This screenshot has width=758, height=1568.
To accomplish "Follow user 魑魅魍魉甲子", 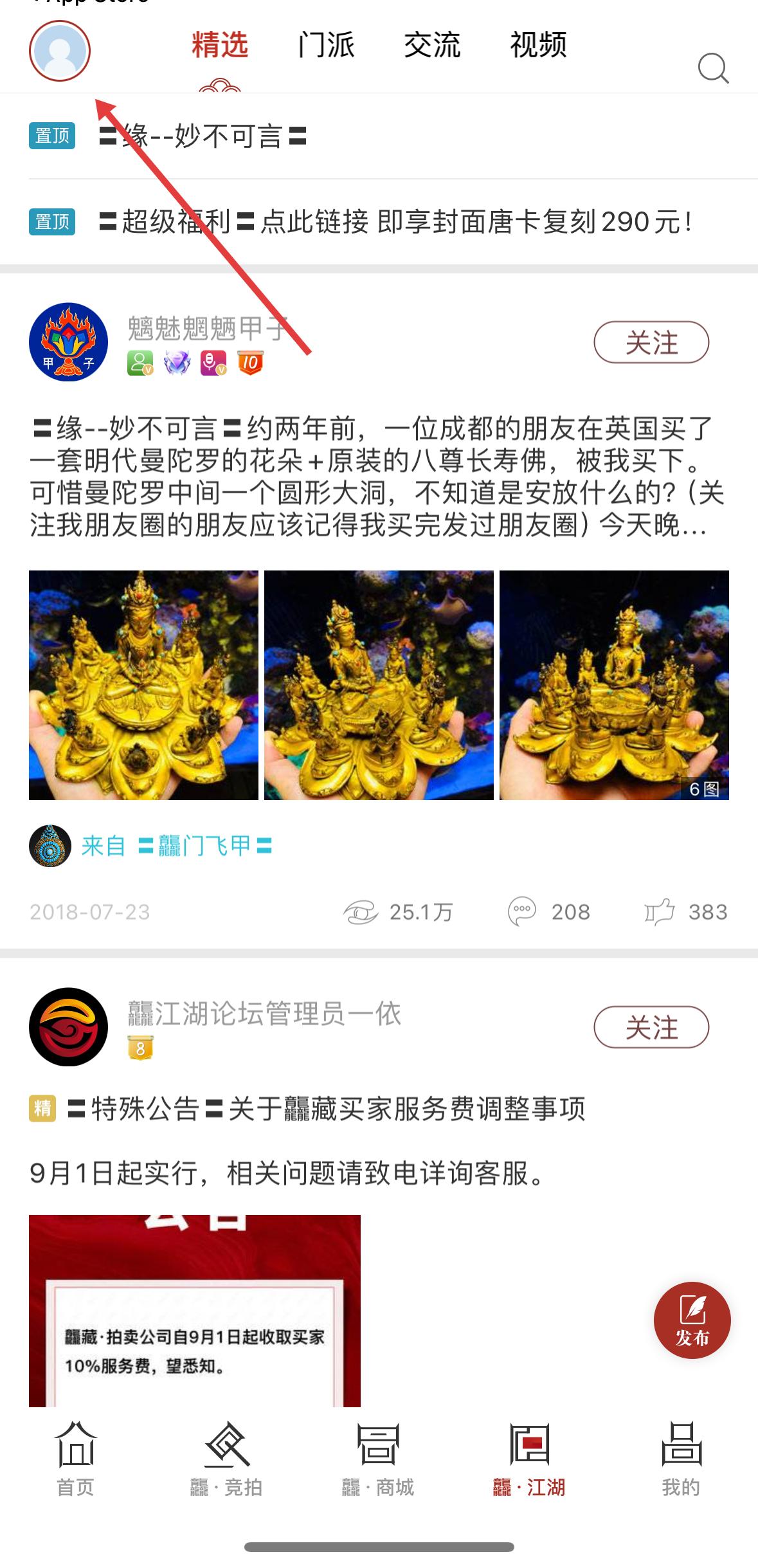I will click(651, 343).
